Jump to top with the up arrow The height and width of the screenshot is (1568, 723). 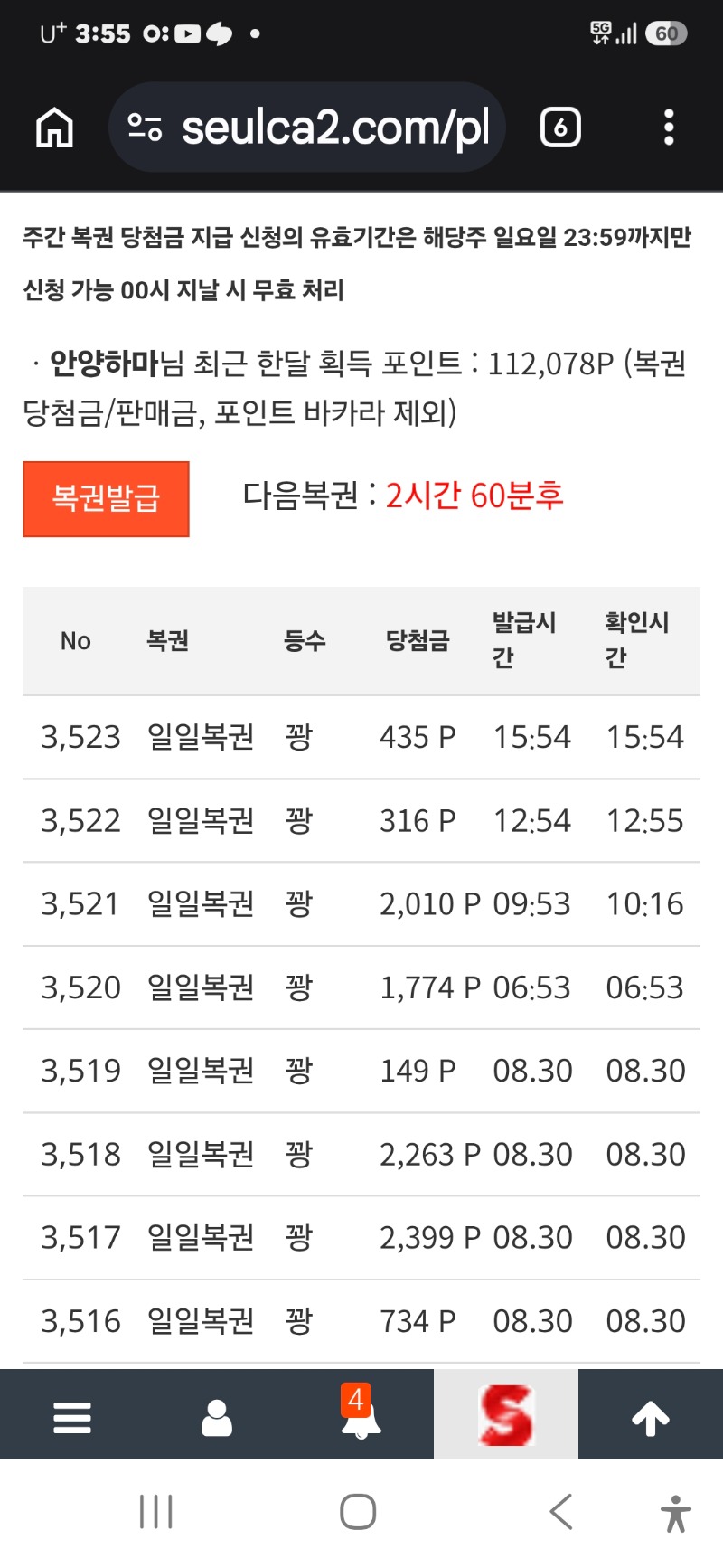[x=651, y=1417]
